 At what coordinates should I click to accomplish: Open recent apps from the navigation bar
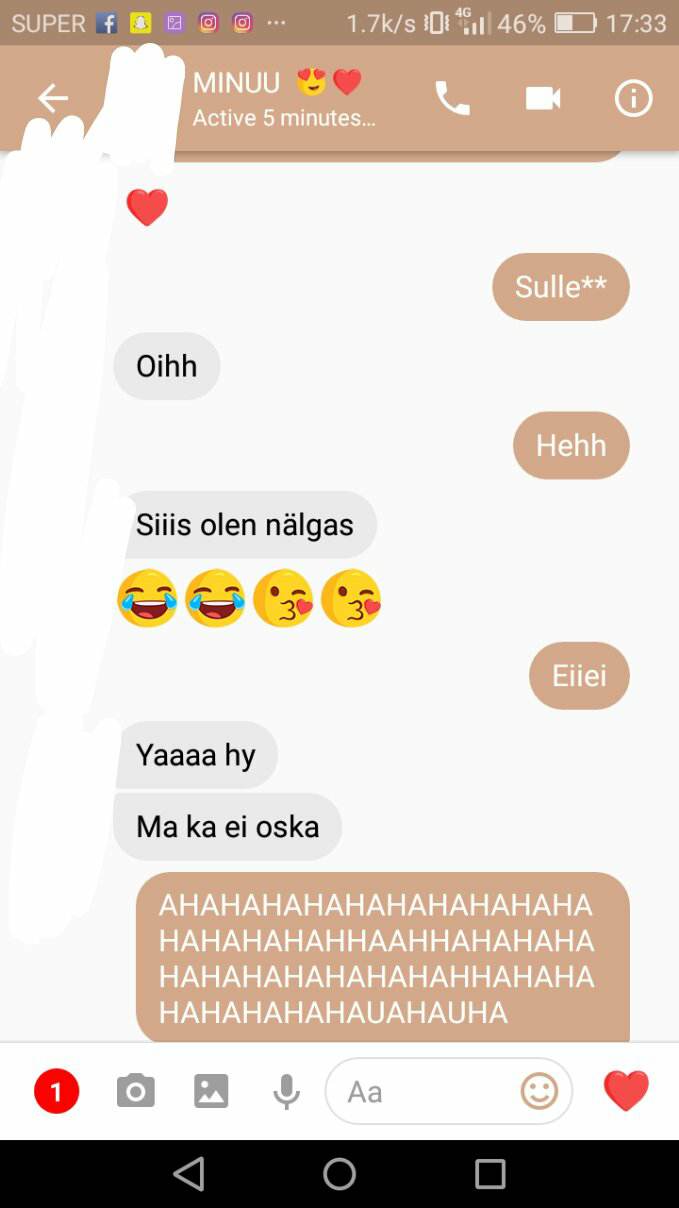(490, 1174)
